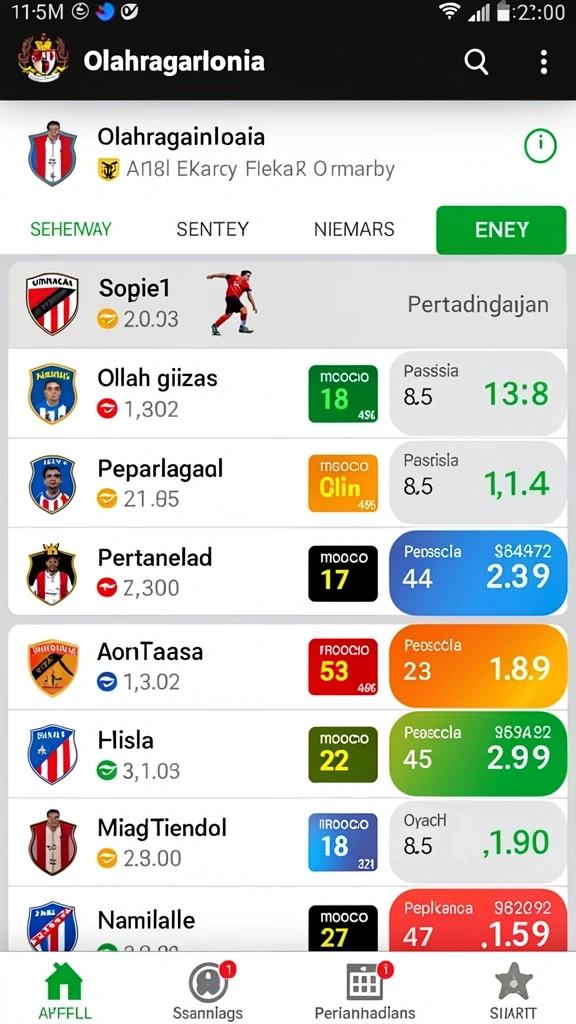Open the Ssannlags tab in bottom bar
Viewport: 576px width, 1024px height.
coord(208,990)
